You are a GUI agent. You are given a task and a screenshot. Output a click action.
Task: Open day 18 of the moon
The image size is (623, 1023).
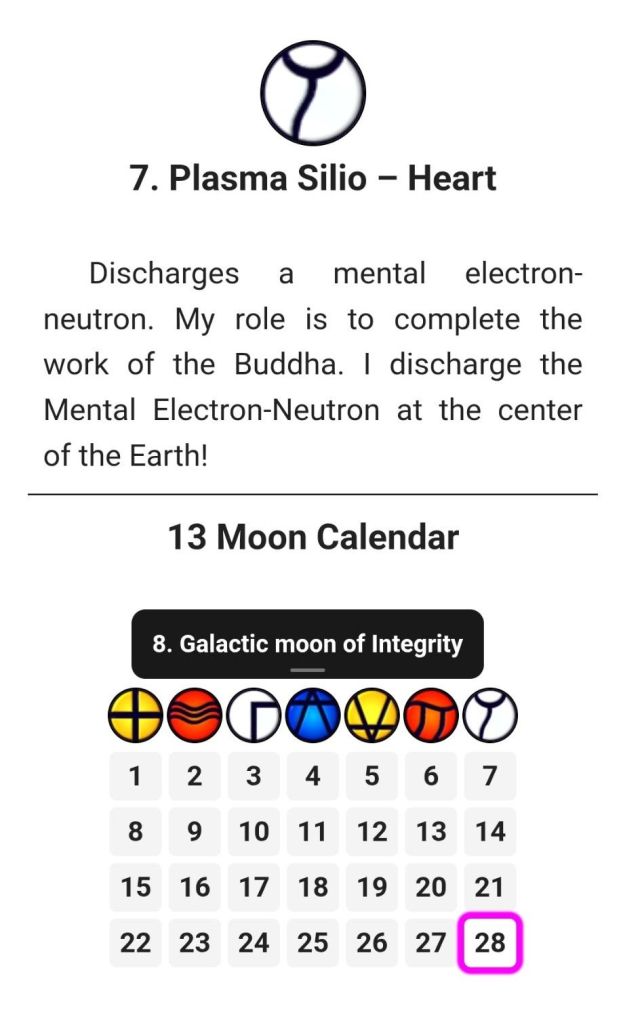tap(313, 887)
